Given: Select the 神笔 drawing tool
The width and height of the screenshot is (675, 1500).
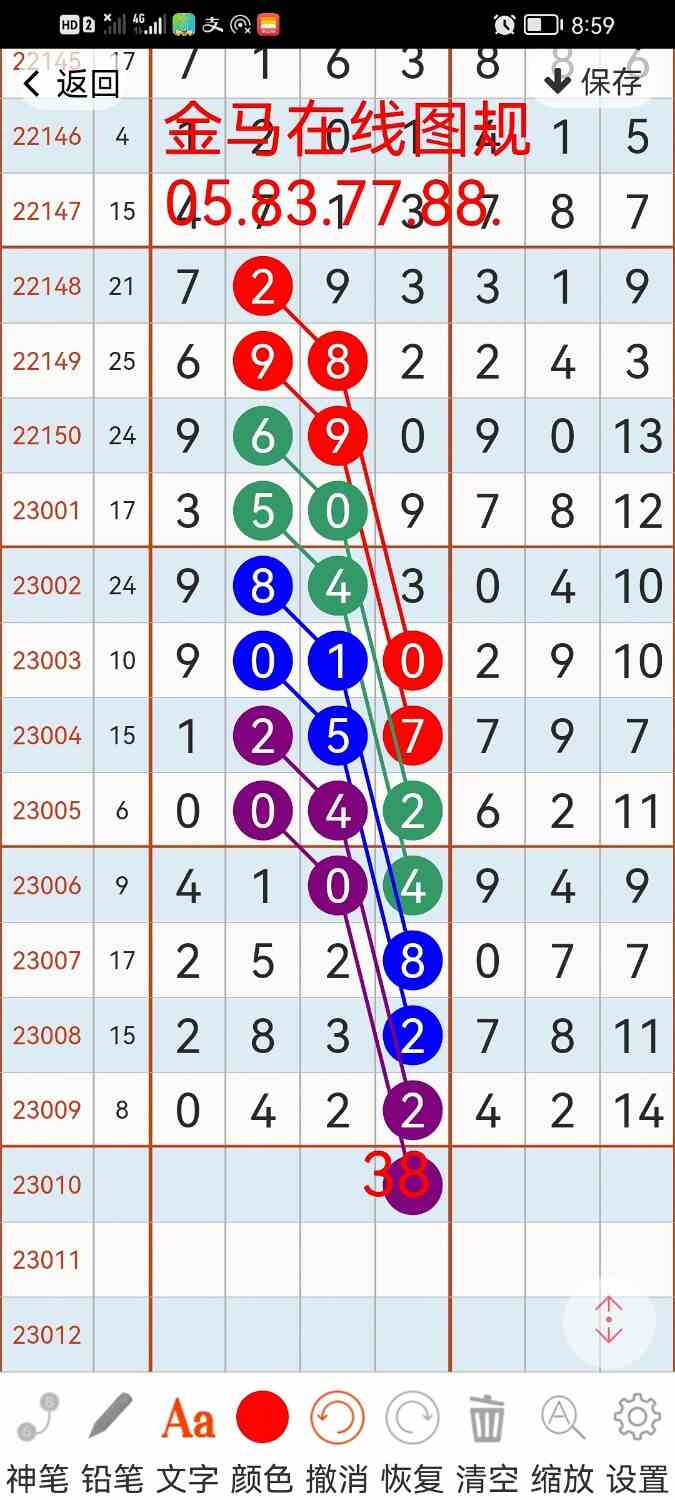Looking at the screenshot, I should coord(37,1439).
